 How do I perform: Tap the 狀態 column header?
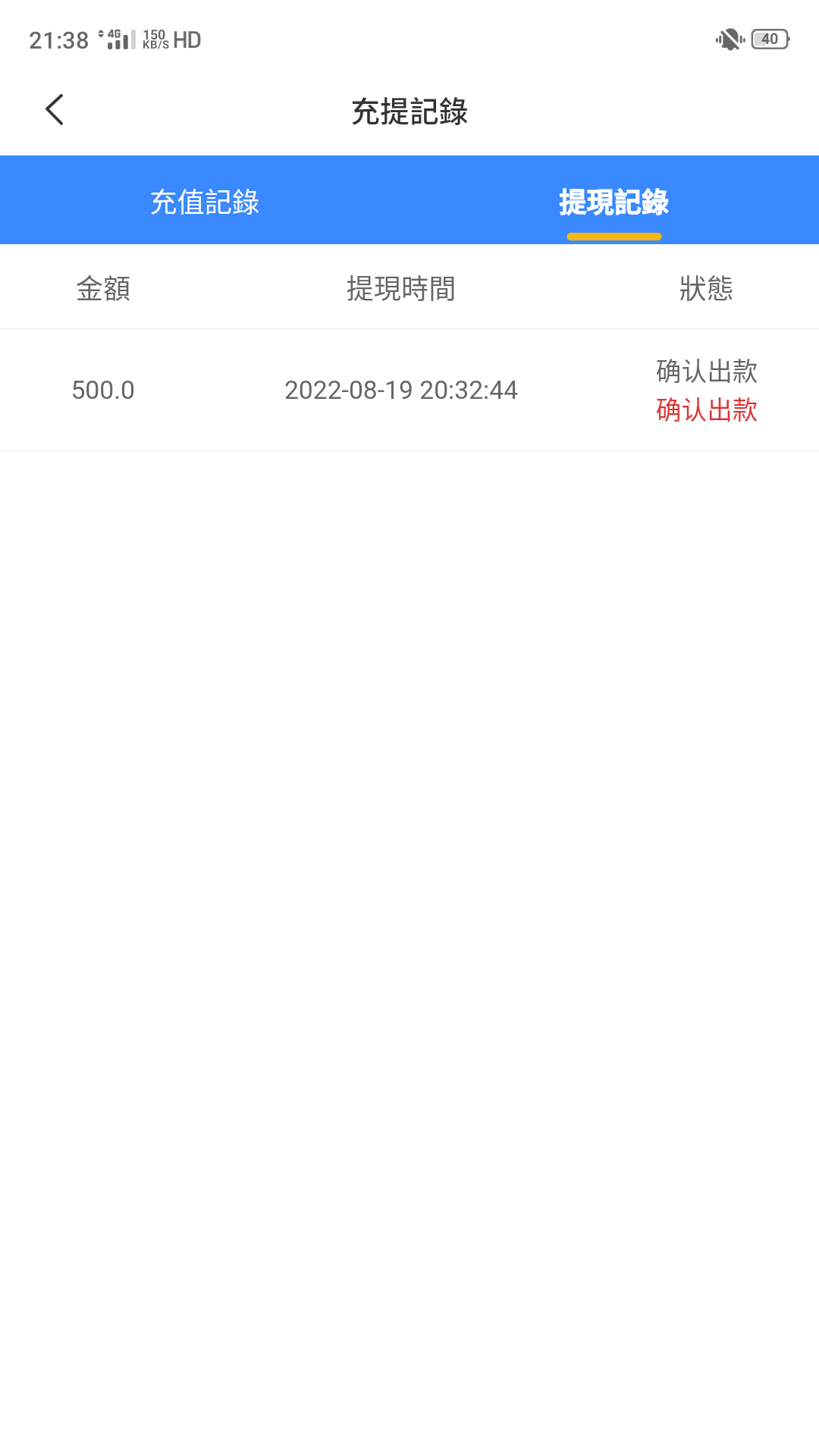click(707, 289)
